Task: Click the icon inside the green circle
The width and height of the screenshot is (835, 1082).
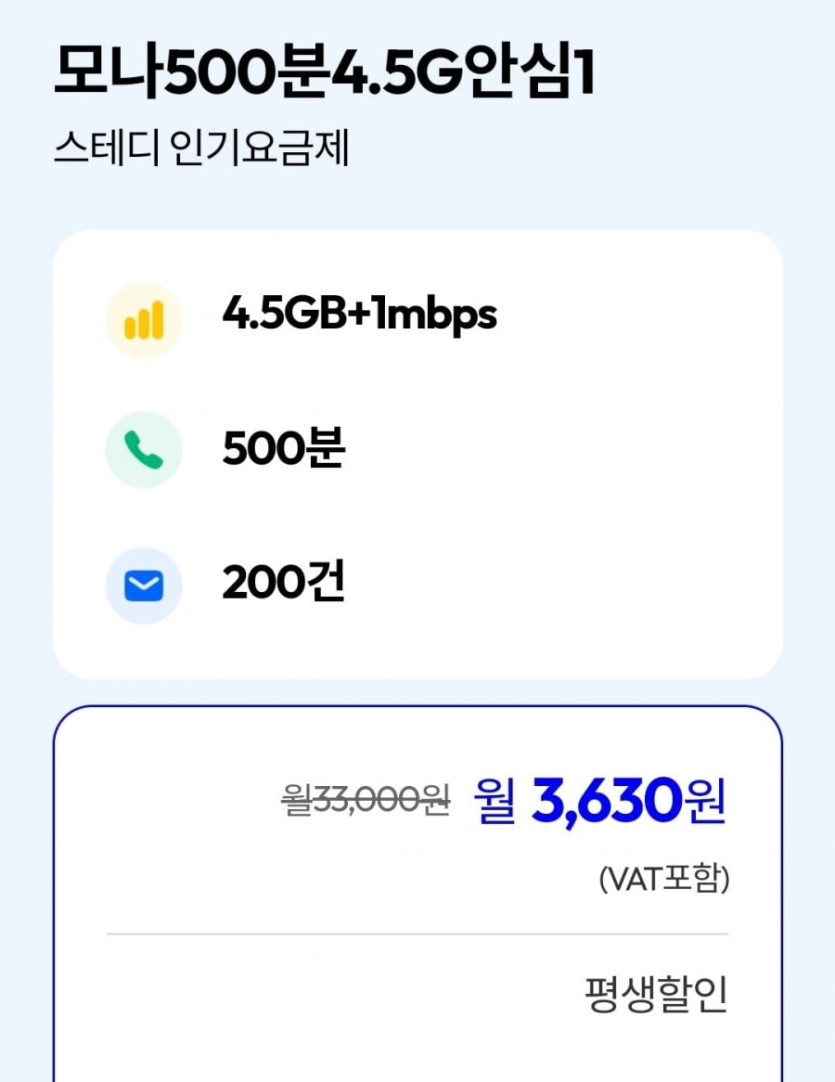Action: point(143,449)
